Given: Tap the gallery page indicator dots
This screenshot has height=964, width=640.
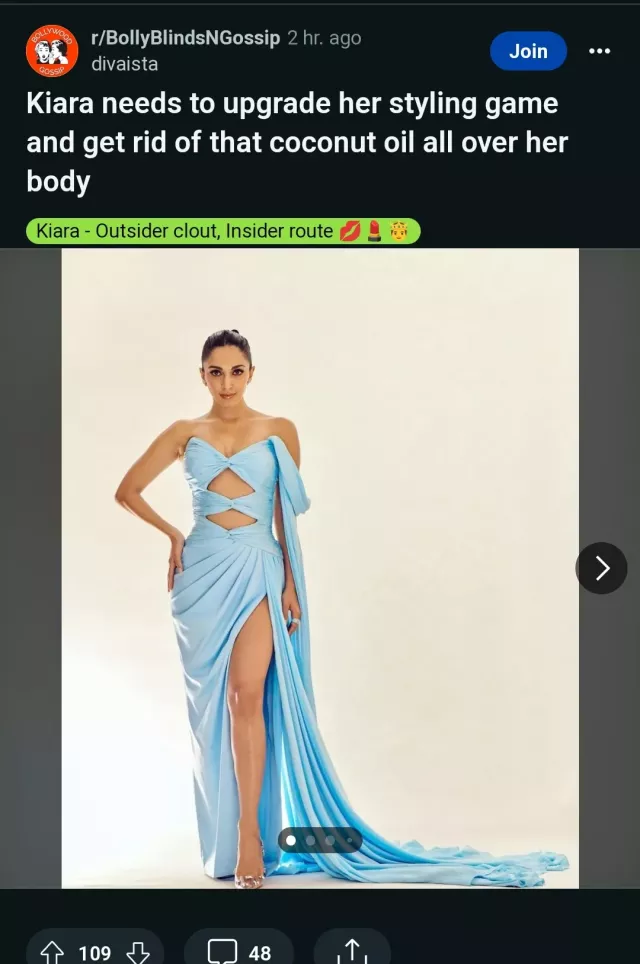Looking at the screenshot, I should 319,840.
